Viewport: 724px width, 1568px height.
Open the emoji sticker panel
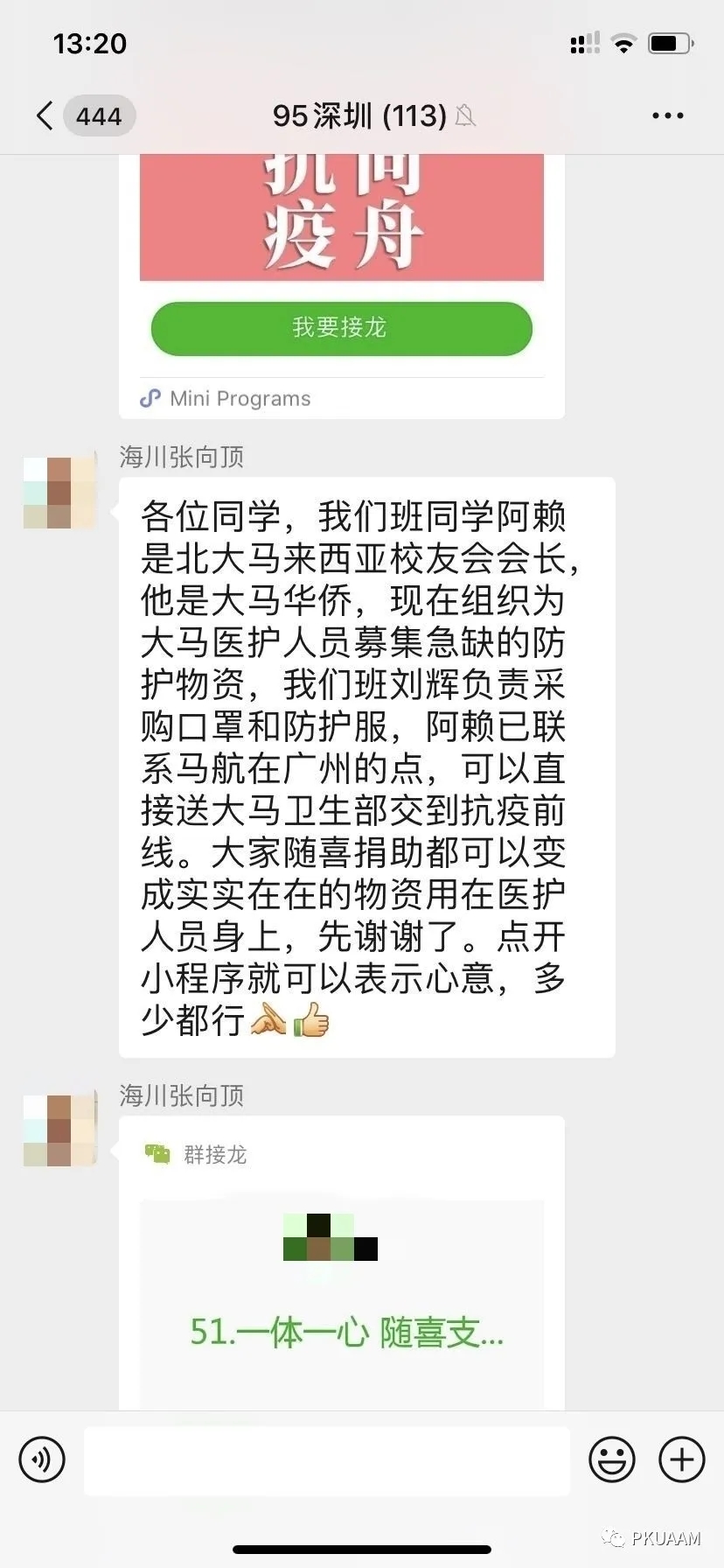(x=611, y=1459)
